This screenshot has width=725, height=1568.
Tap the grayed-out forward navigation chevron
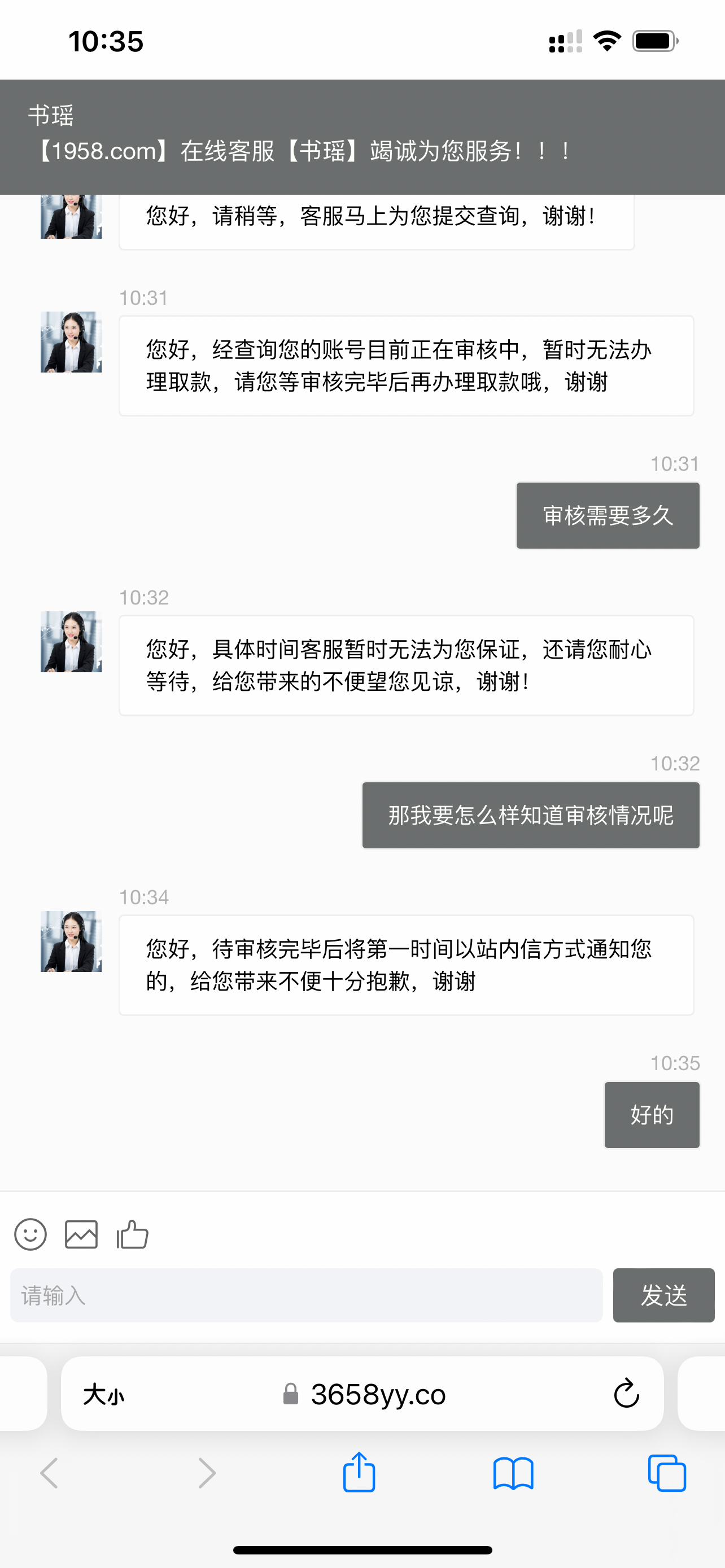[206, 1473]
